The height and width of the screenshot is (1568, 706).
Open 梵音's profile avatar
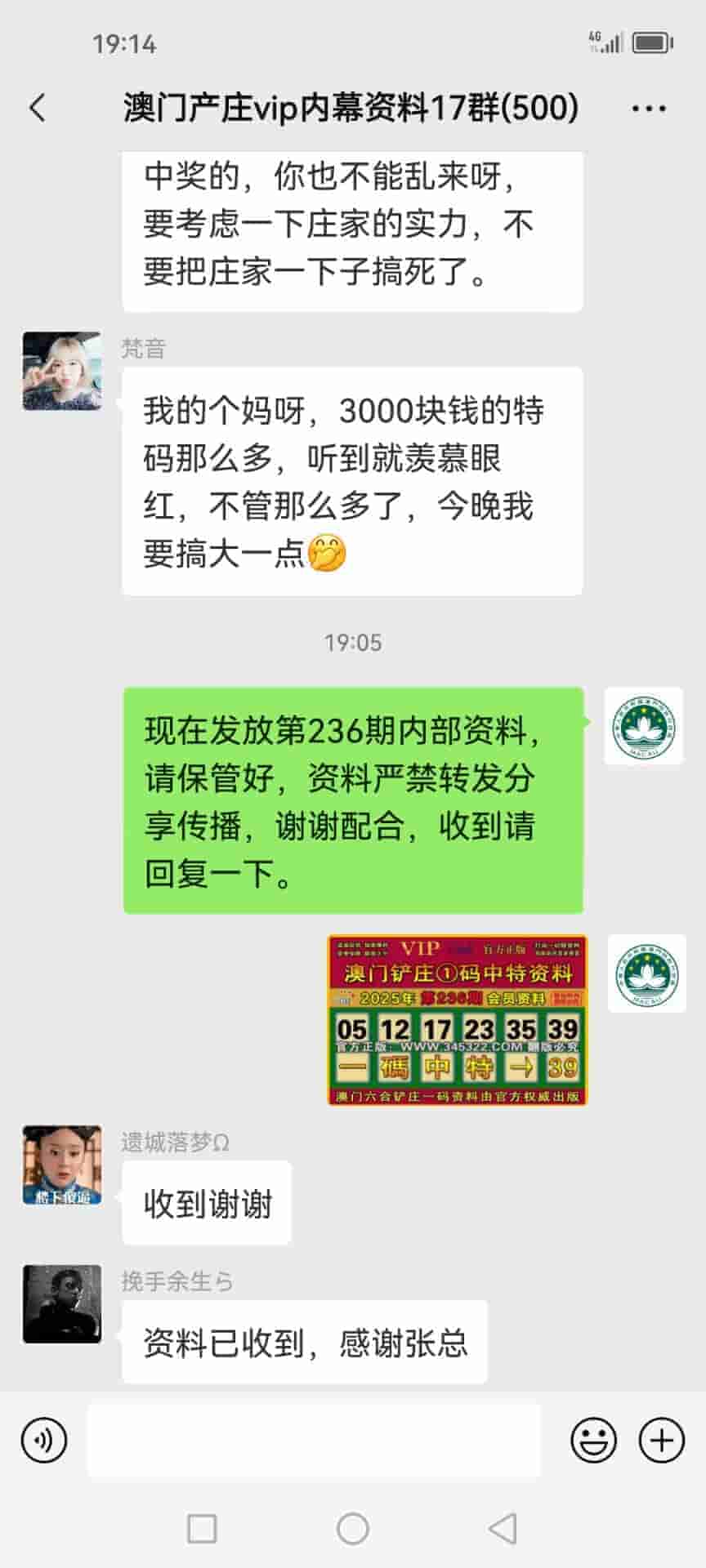(x=62, y=371)
